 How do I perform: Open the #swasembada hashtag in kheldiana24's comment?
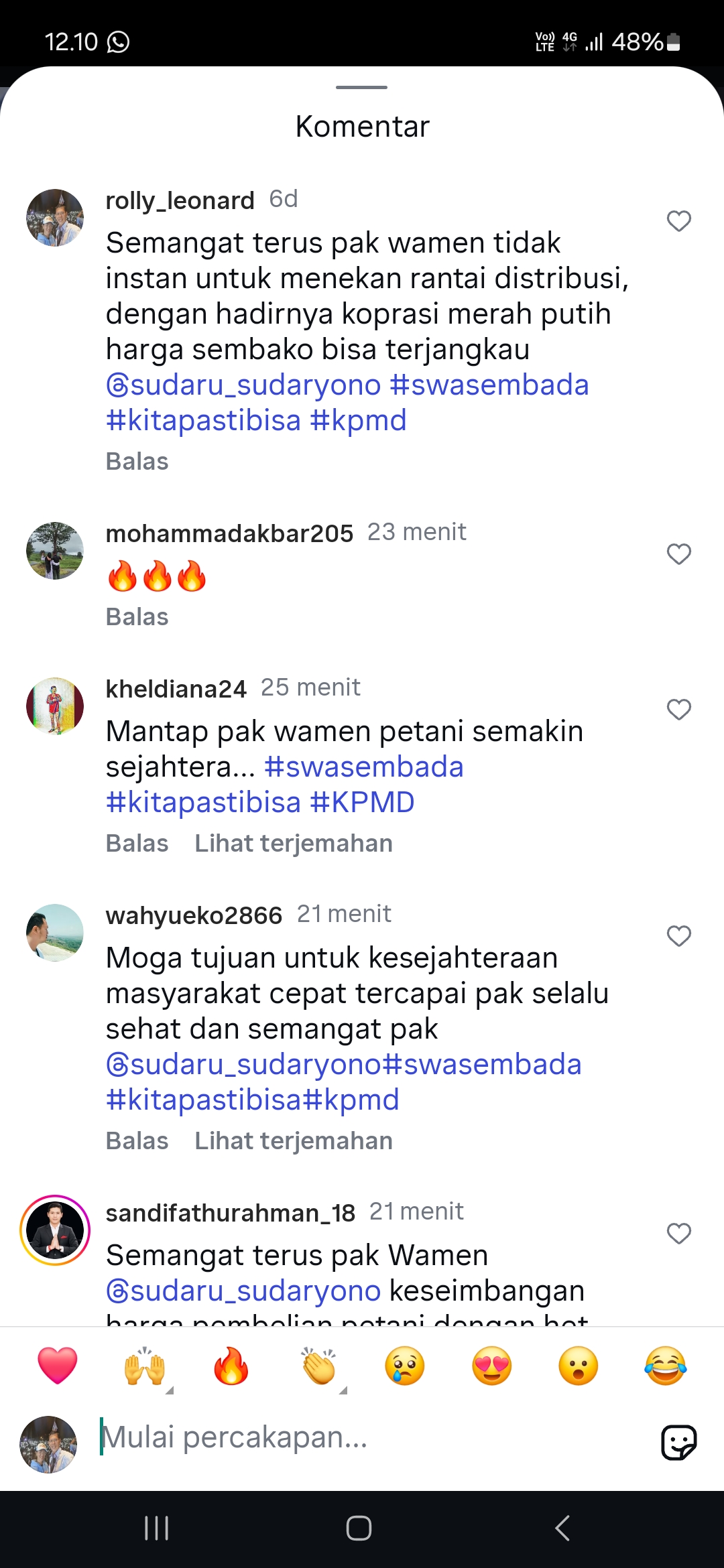click(x=364, y=767)
